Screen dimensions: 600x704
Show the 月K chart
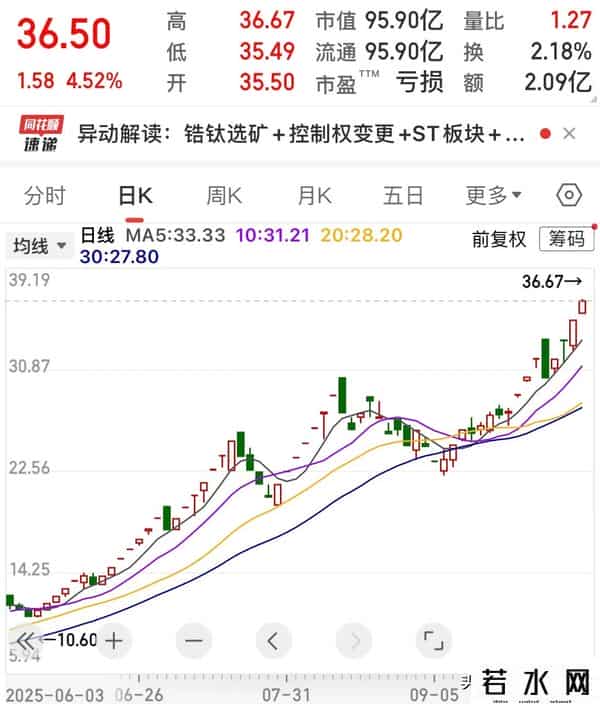pos(314,195)
